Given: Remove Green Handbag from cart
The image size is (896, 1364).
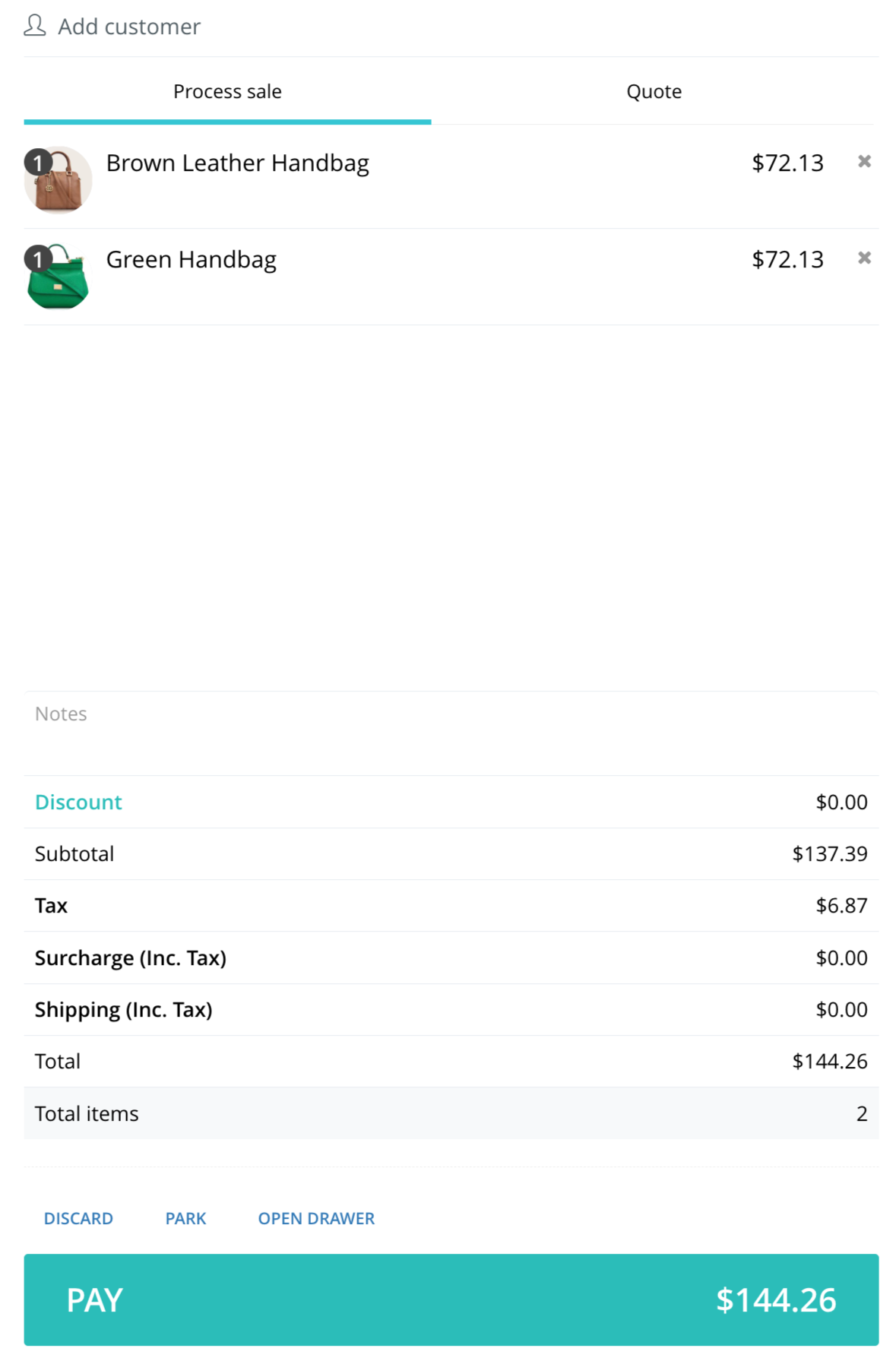Looking at the screenshot, I should point(864,258).
